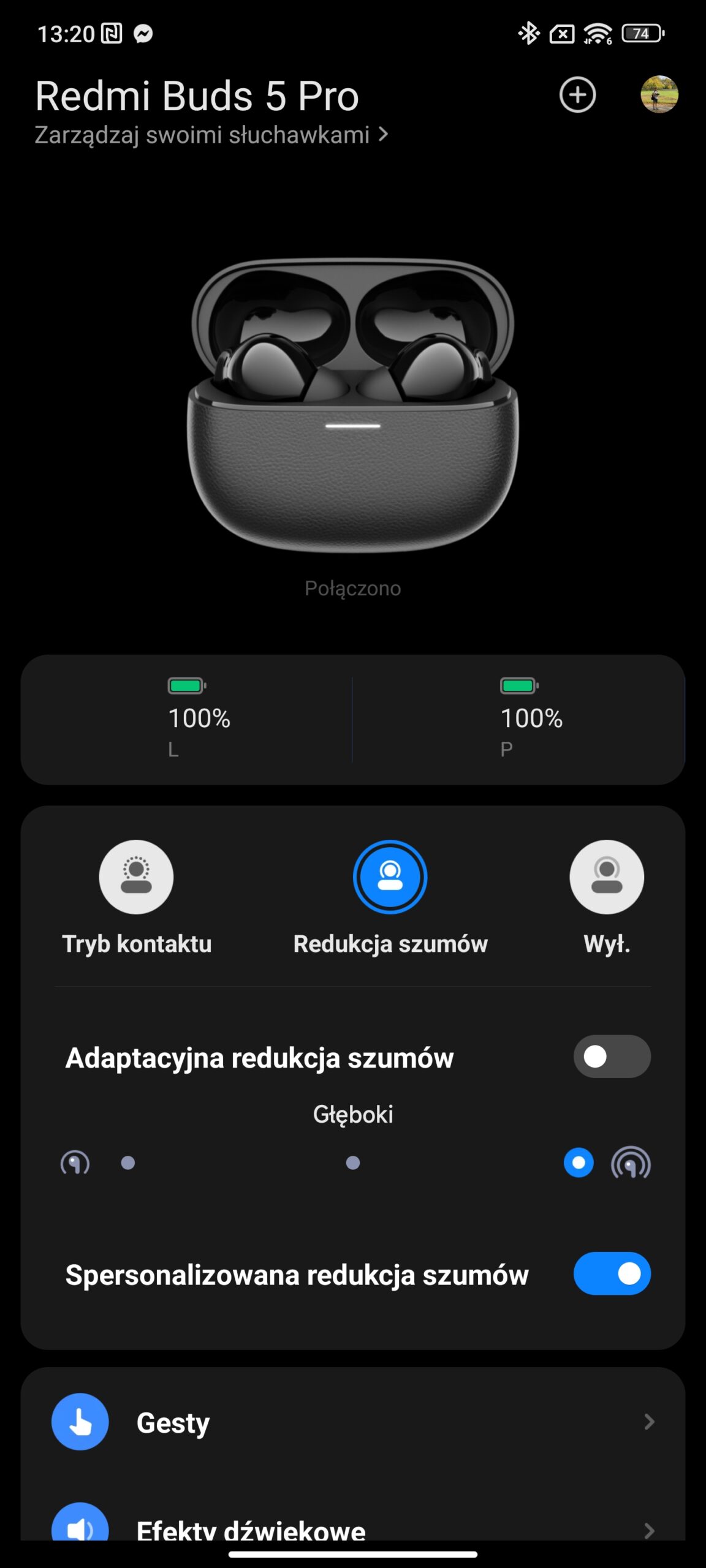Select Tryb kontaktu mode
The height and width of the screenshot is (1568, 706).
coord(136,877)
